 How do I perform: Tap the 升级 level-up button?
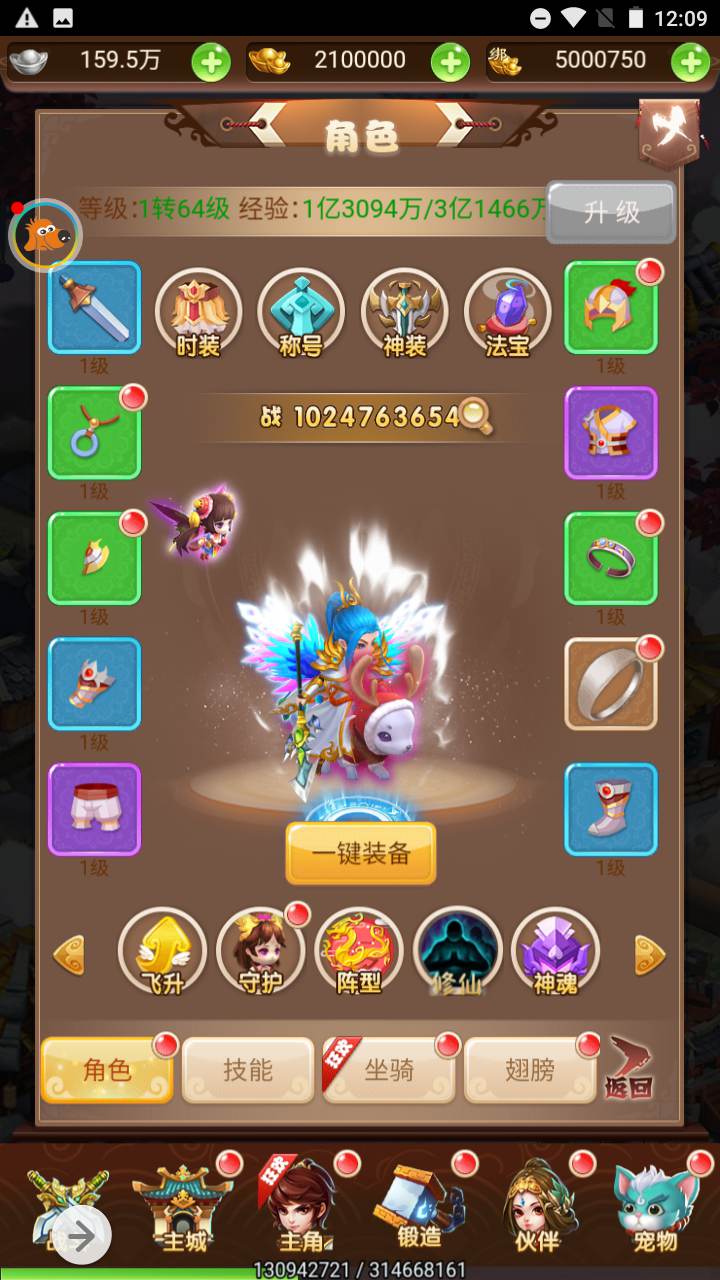[611, 212]
